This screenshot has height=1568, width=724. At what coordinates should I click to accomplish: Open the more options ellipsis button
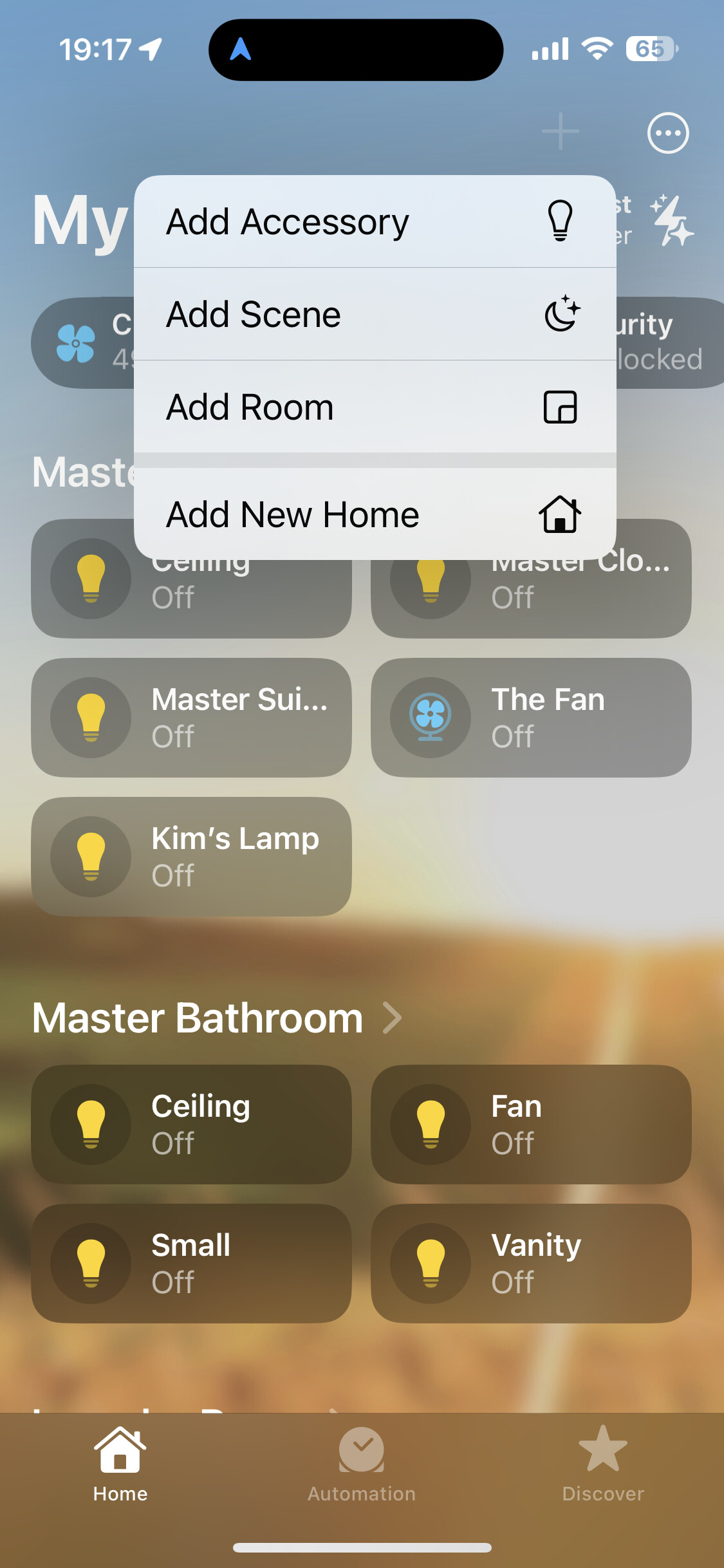[667, 133]
